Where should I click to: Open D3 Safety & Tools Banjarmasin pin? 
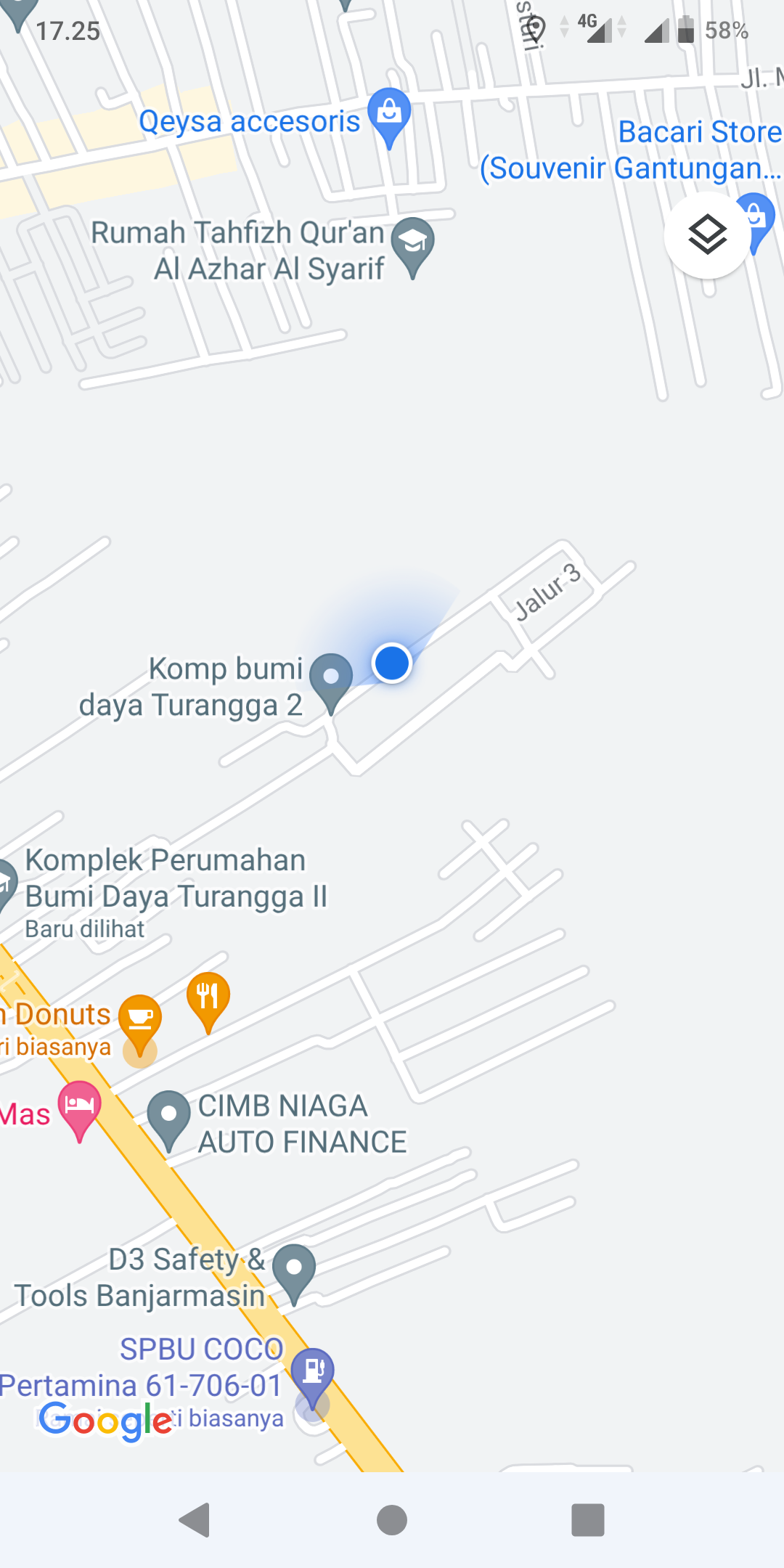point(294,1269)
